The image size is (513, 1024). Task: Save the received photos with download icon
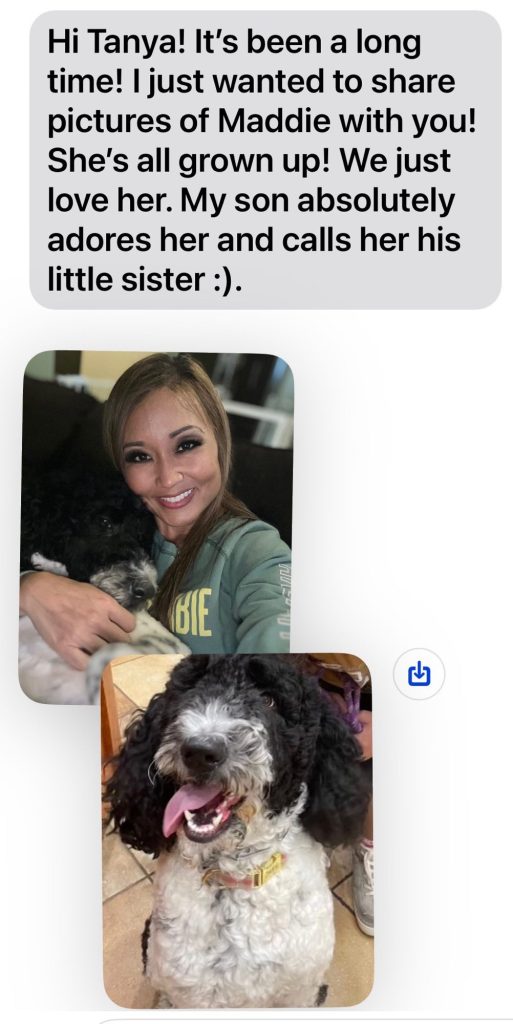pyautogui.click(x=419, y=675)
